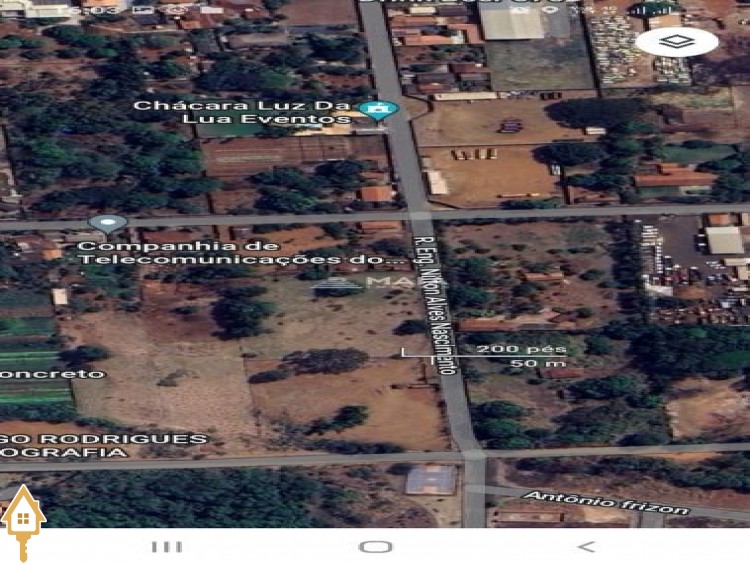Tap the Companhia de Telecomunicações map pin
The image size is (750, 564).
coord(107,224)
